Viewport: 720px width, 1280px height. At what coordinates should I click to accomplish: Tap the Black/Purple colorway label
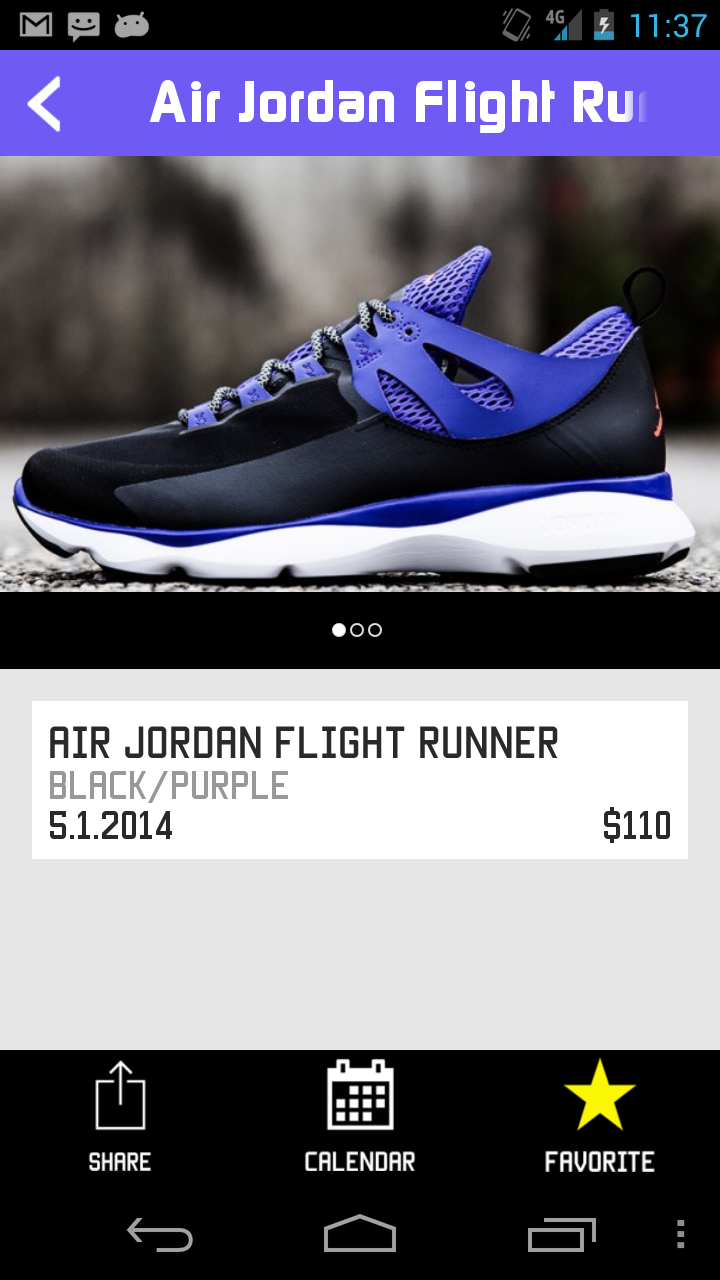(169, 786)
